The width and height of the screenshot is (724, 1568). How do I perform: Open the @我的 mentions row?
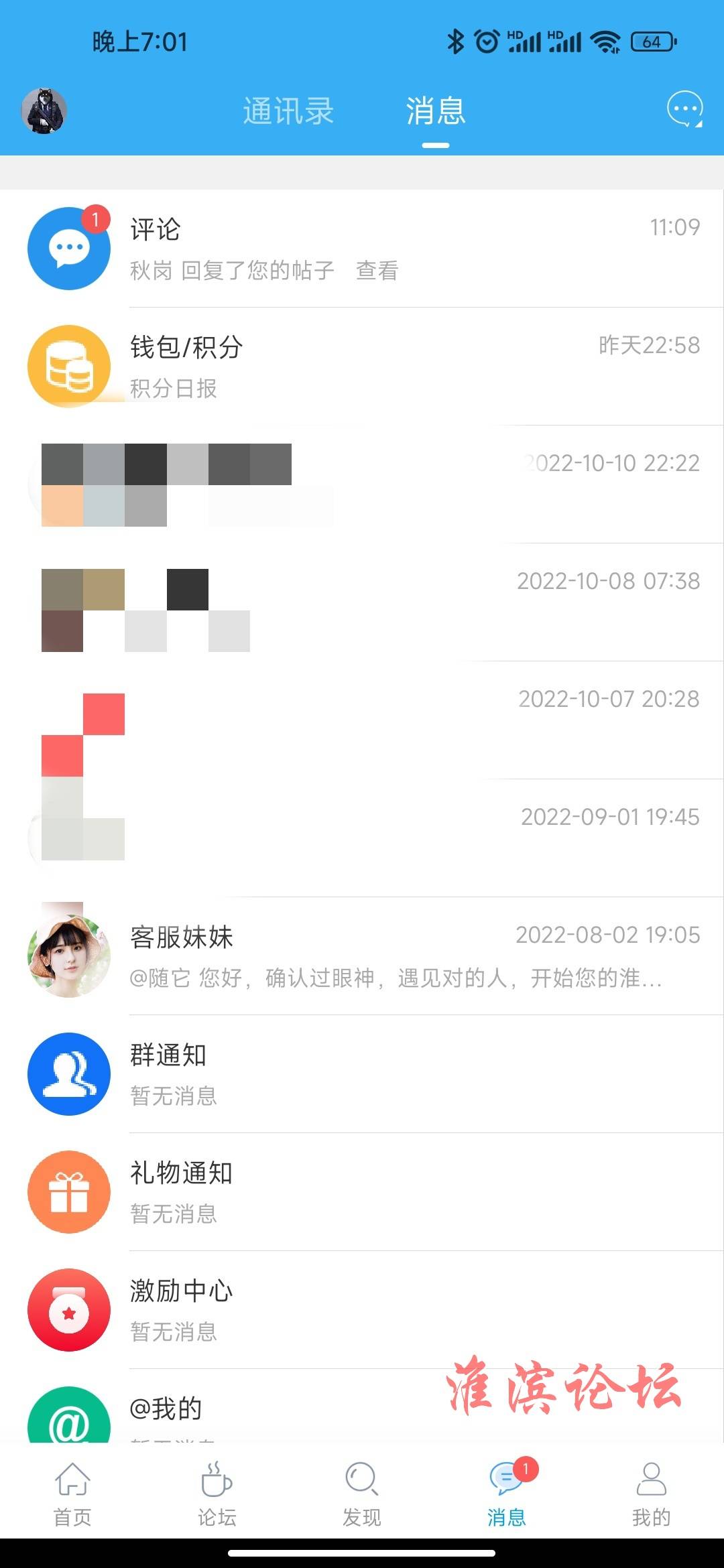362,1406
